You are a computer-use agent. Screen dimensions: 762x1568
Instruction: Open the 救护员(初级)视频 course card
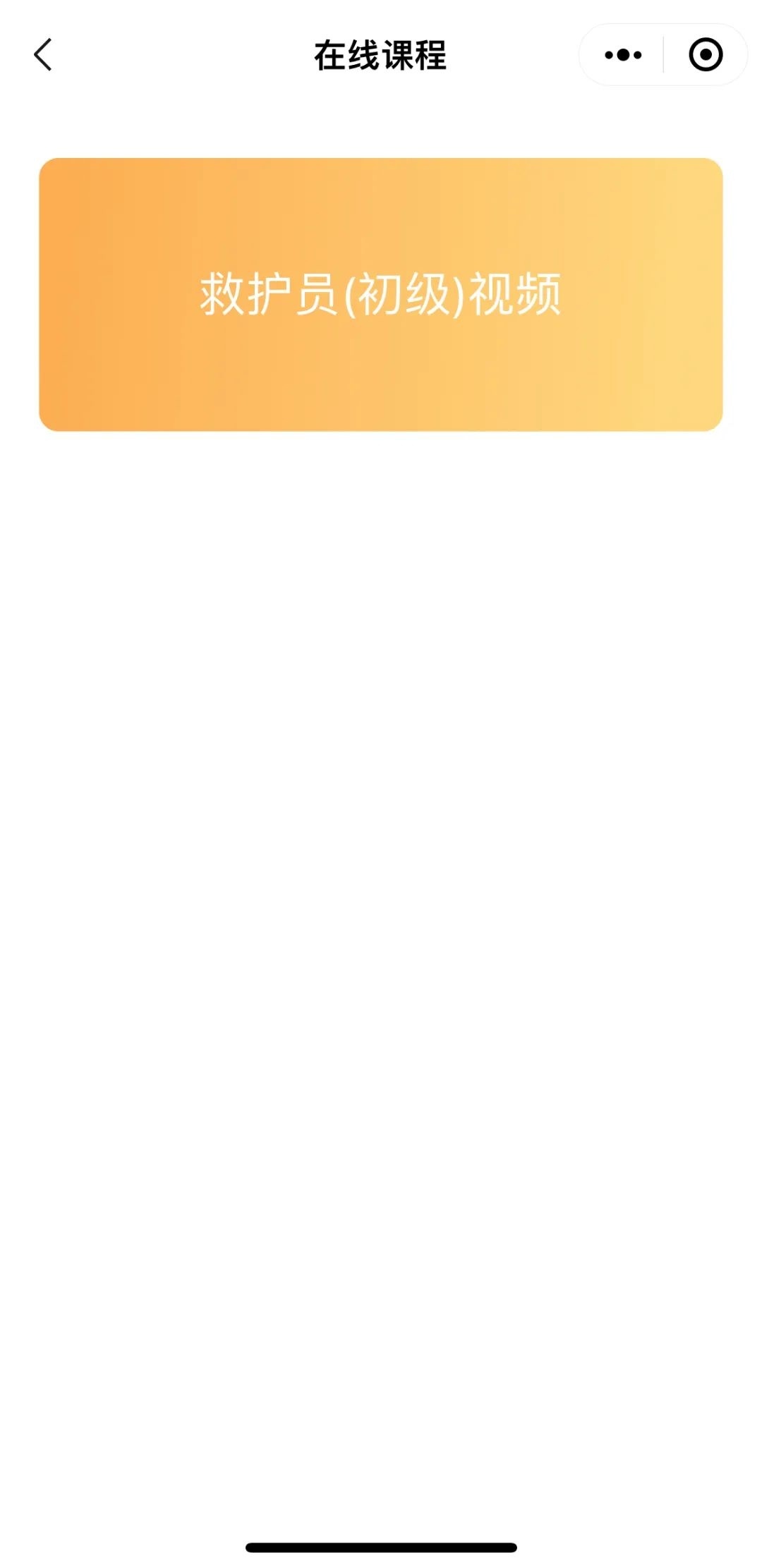[381, 294]
